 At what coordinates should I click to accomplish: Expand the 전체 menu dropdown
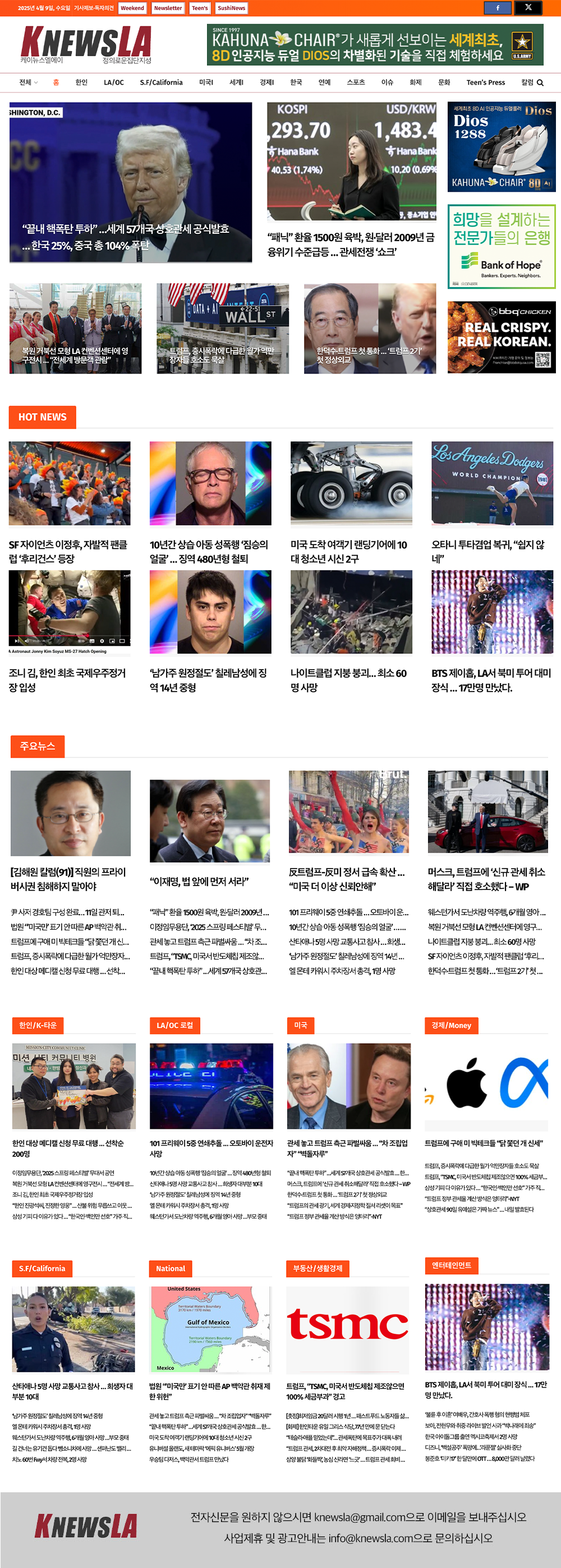point(28,83)
